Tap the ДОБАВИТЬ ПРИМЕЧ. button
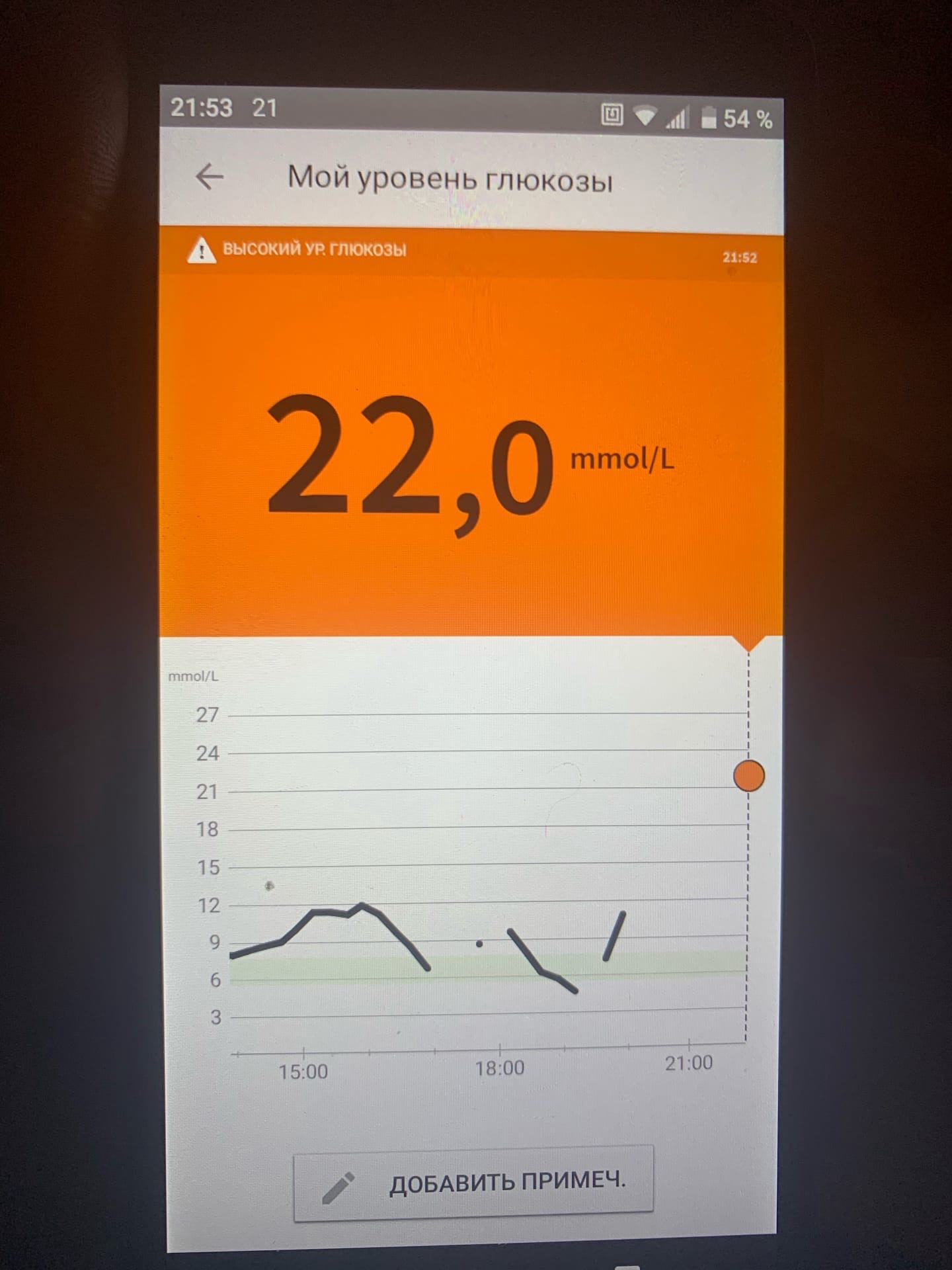Screen dimensions: 952x1270 473,1183
